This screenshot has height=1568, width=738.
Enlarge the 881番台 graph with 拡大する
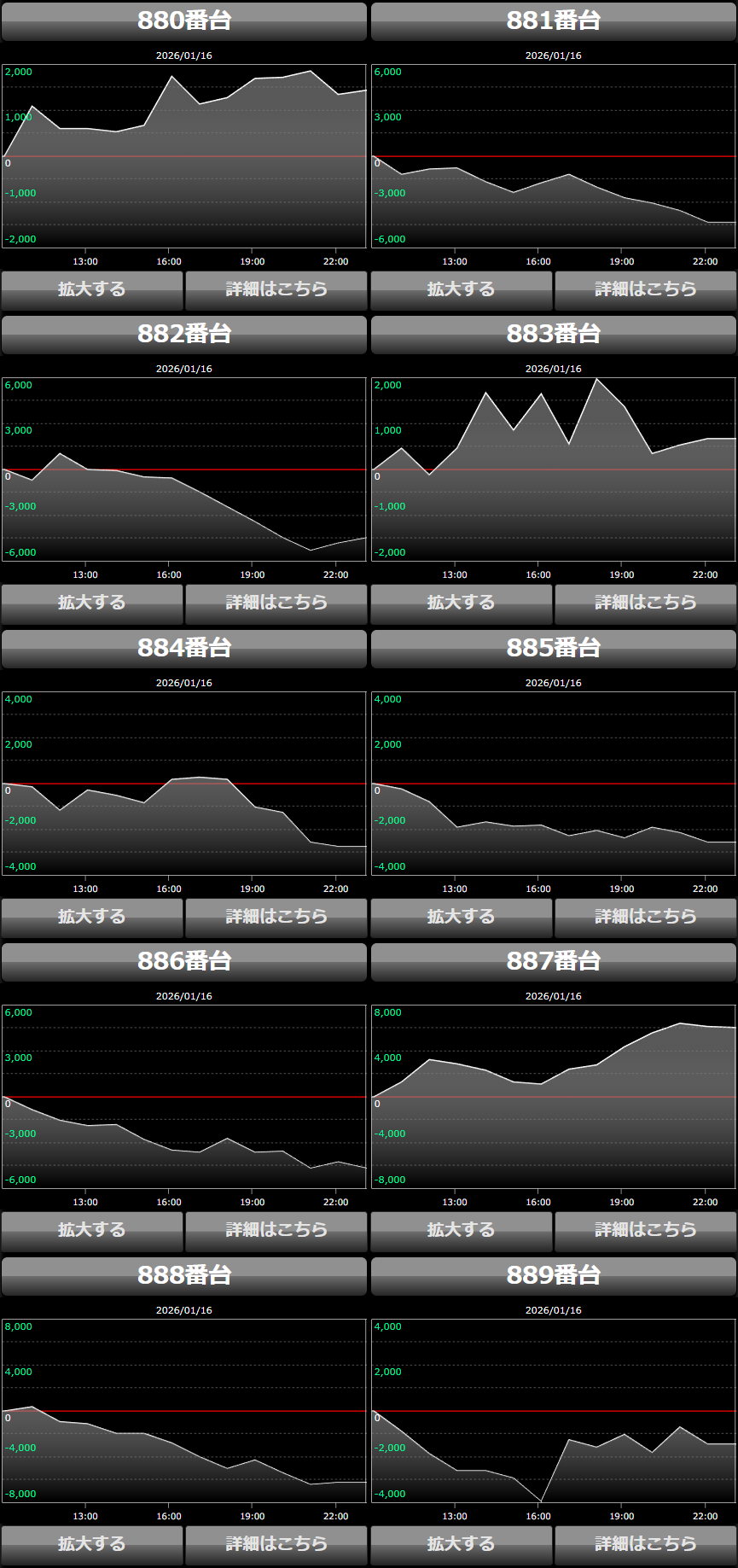pyautogui.click(x=462, y=290)
